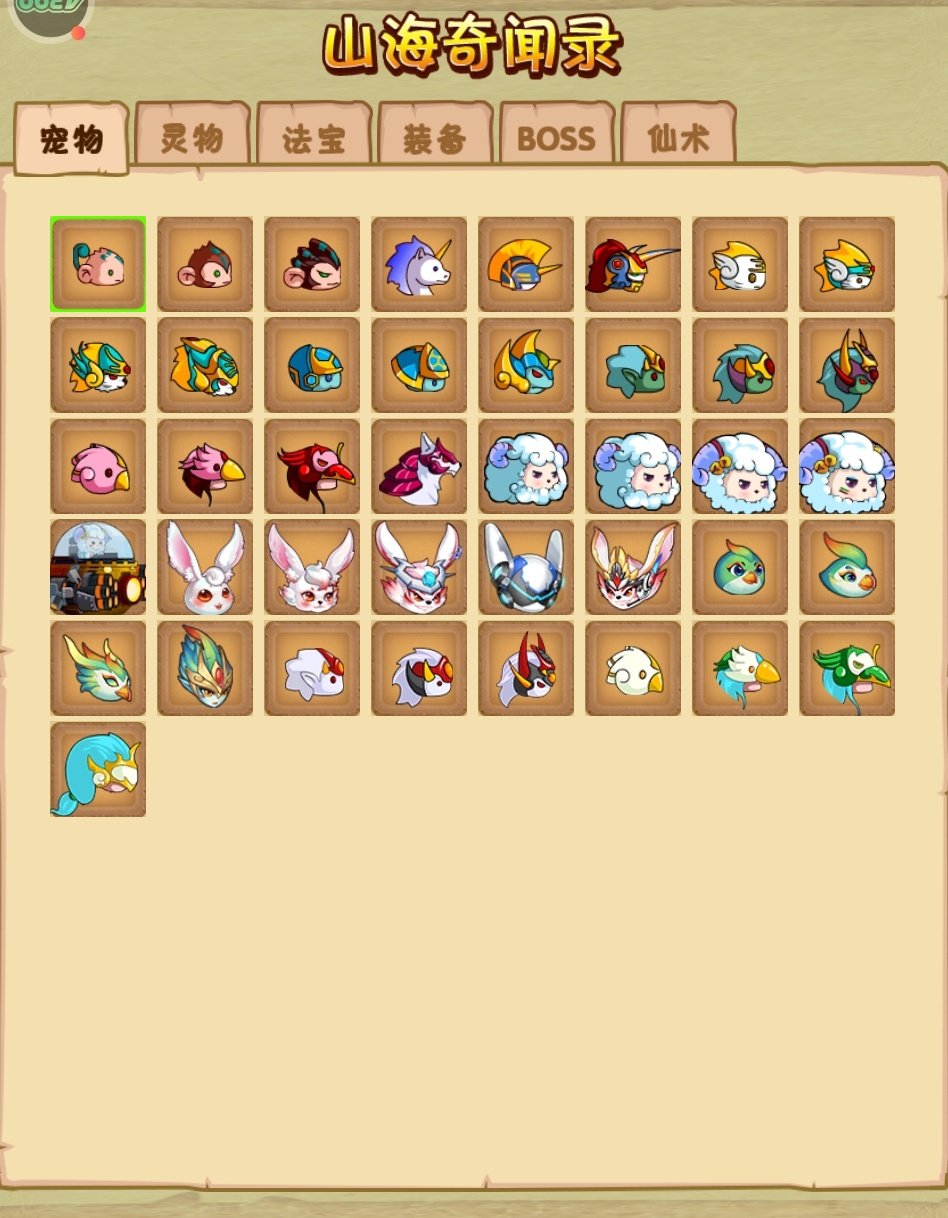Open the cannon machine pet tile
The width and height of the screenshot is (948, 1218).
[98, 567]
